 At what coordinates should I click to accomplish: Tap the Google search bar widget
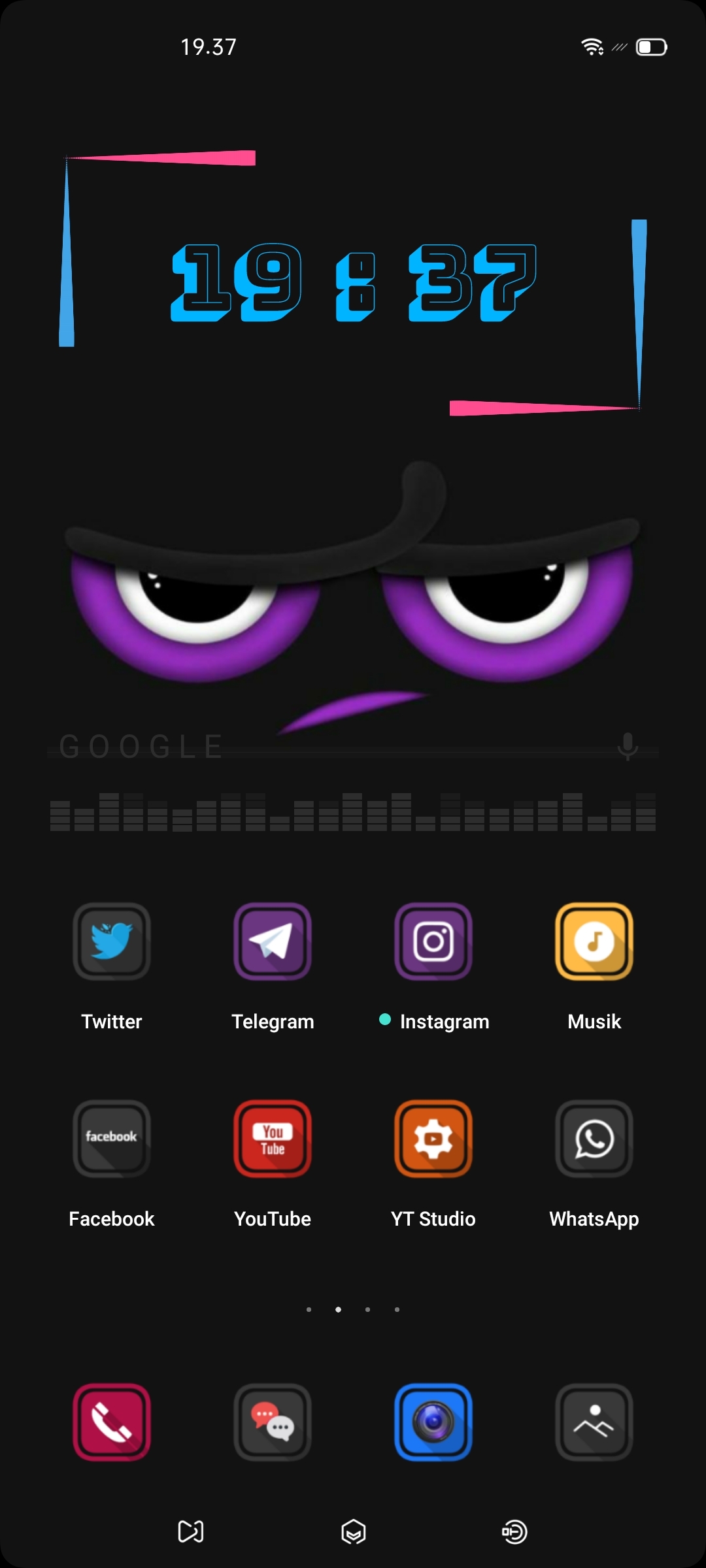point(353,747)
